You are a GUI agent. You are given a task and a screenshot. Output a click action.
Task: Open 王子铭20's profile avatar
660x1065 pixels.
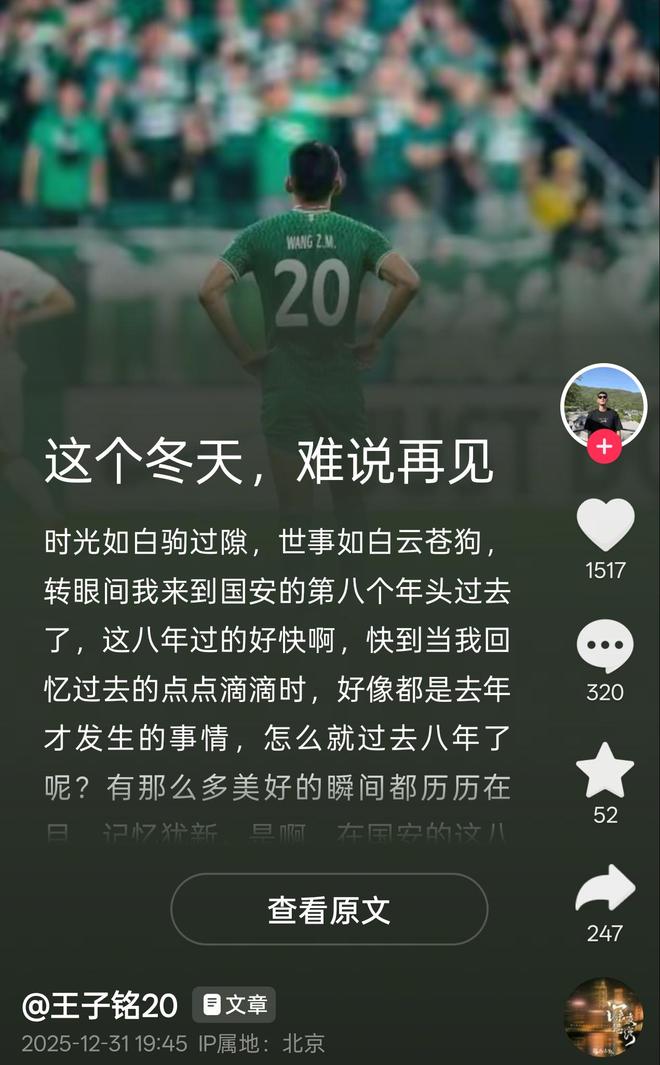pos(603,403)
